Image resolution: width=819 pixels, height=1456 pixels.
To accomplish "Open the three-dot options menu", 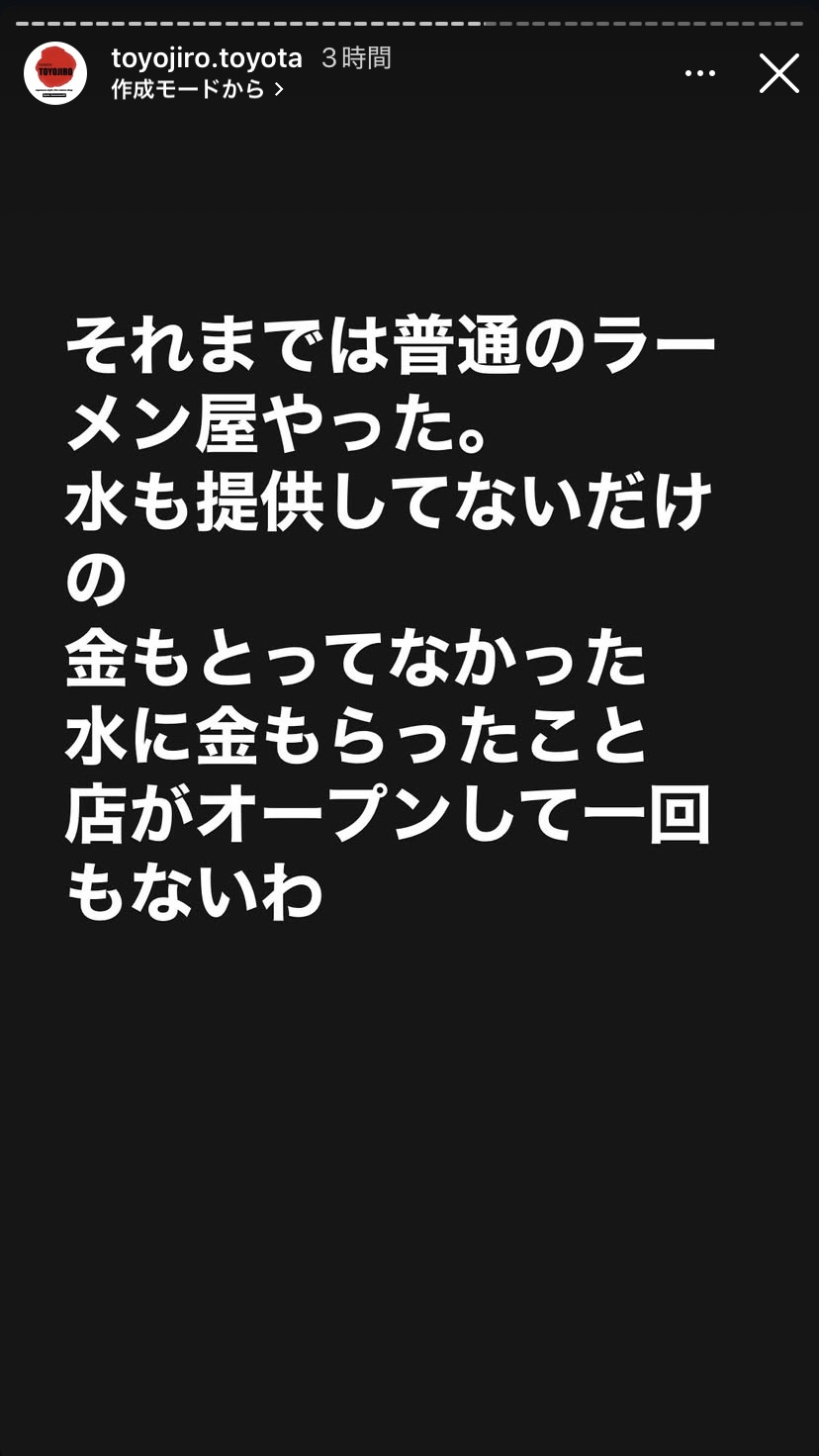I will coord(700,73).
